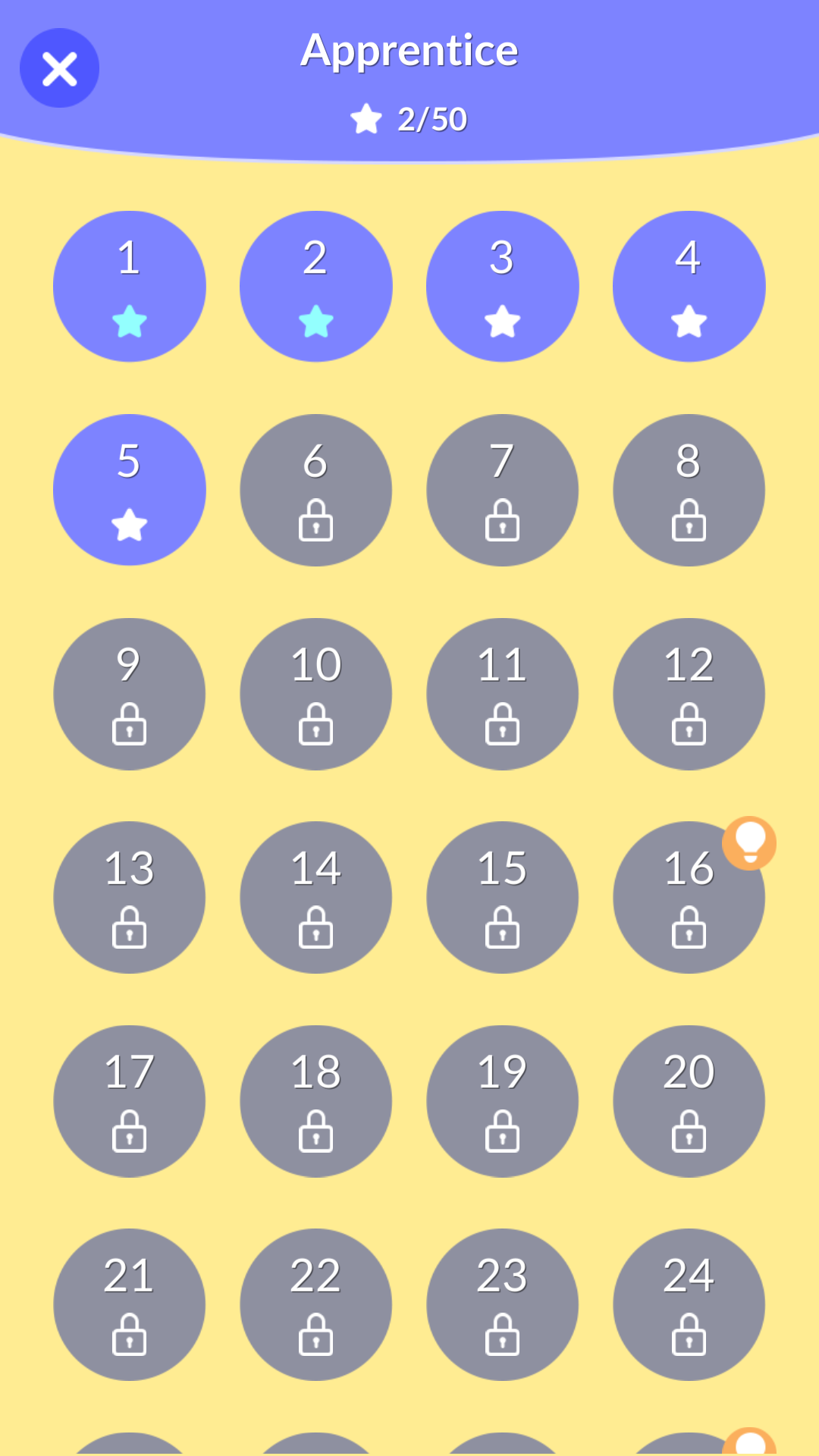
Task: Select the lock icon on level 6
Action: (x=315, y=522)
